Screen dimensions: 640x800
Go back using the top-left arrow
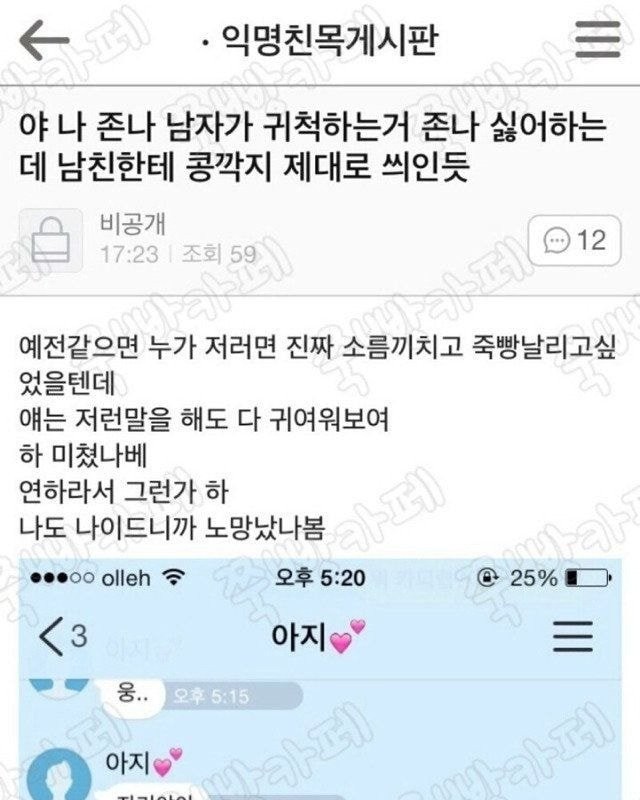pos(44,42)
